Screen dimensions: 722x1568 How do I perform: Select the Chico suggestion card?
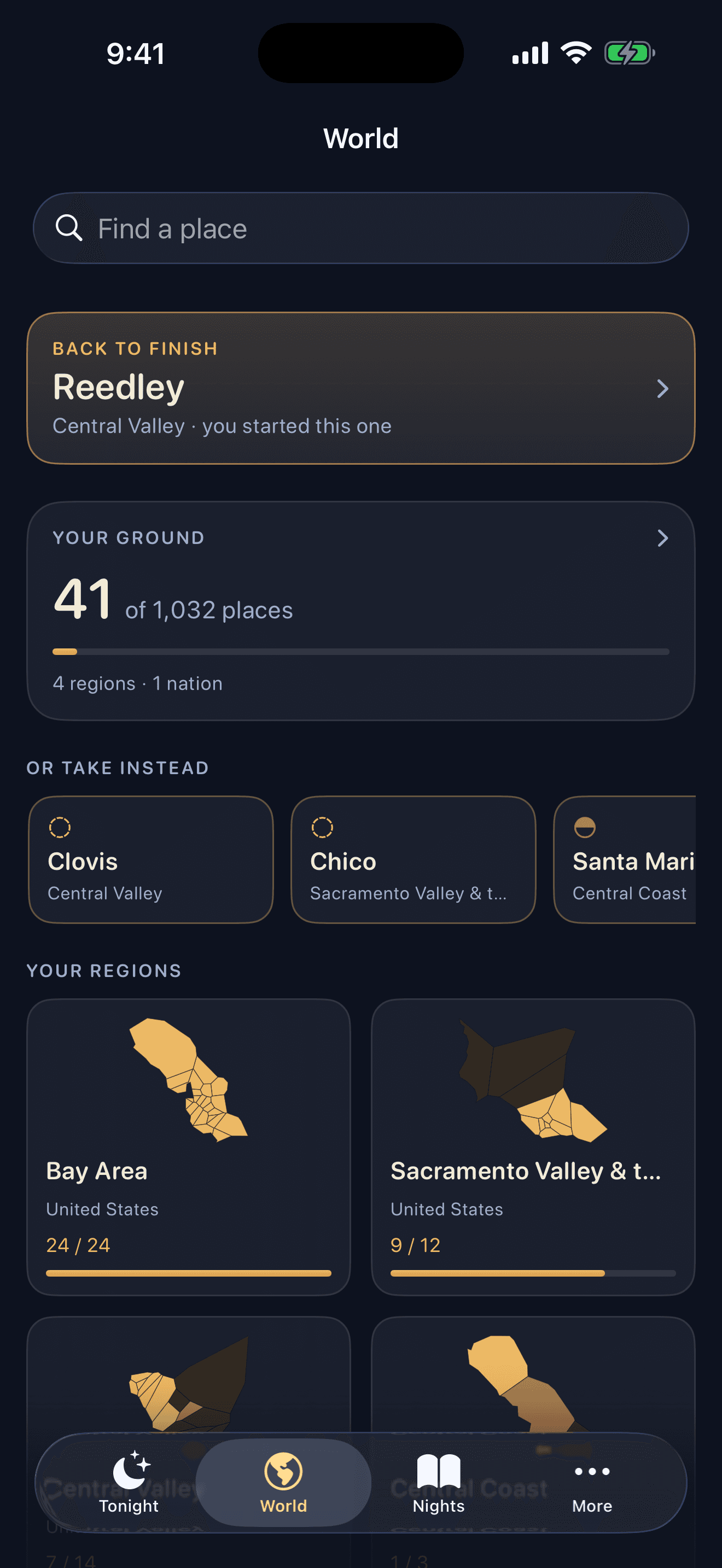coord(414,859)
